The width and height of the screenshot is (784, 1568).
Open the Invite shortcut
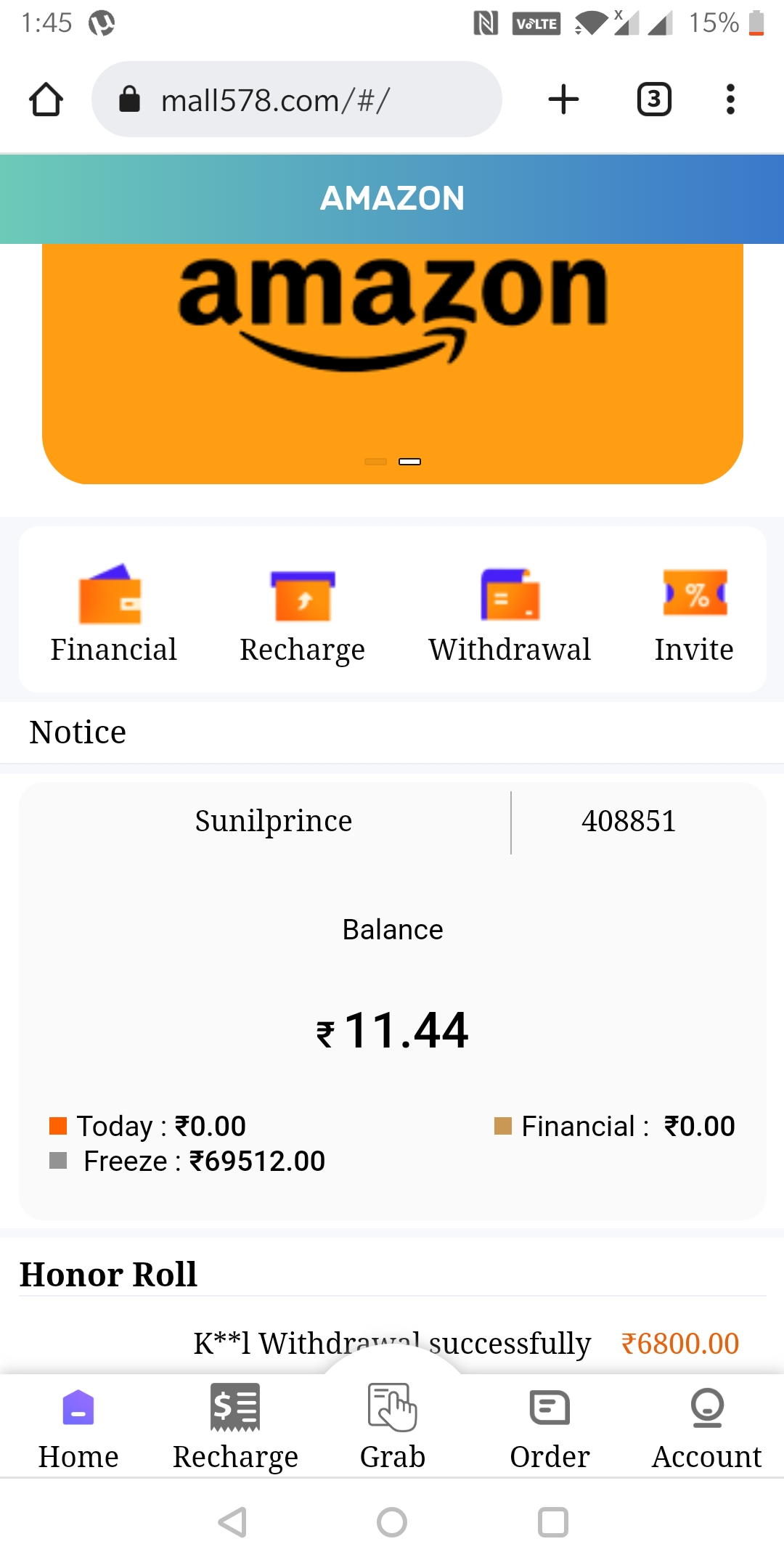[694, 614]
